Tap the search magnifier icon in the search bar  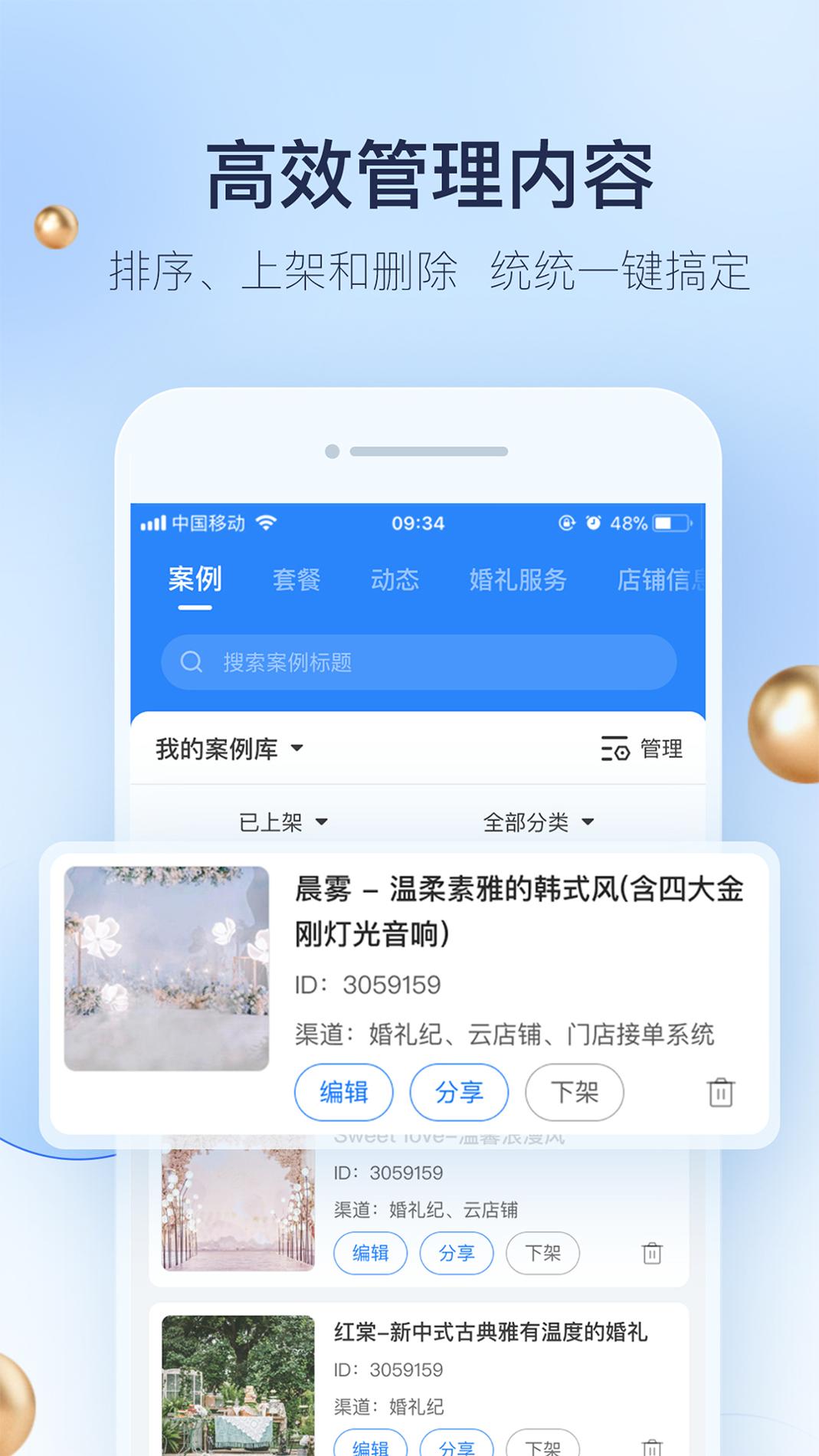pos(190,661)
